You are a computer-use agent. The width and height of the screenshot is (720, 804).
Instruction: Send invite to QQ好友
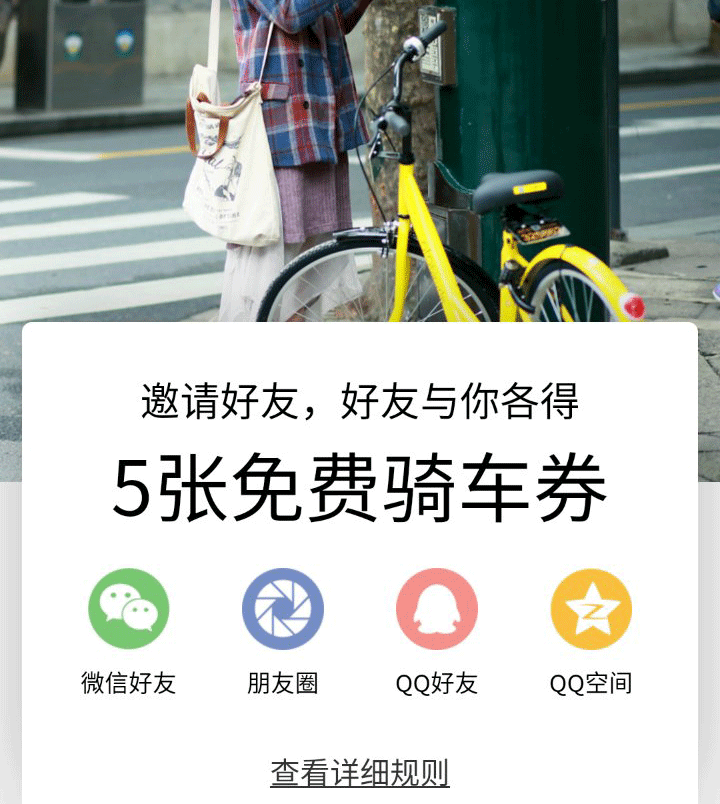[x=437, y=609]
